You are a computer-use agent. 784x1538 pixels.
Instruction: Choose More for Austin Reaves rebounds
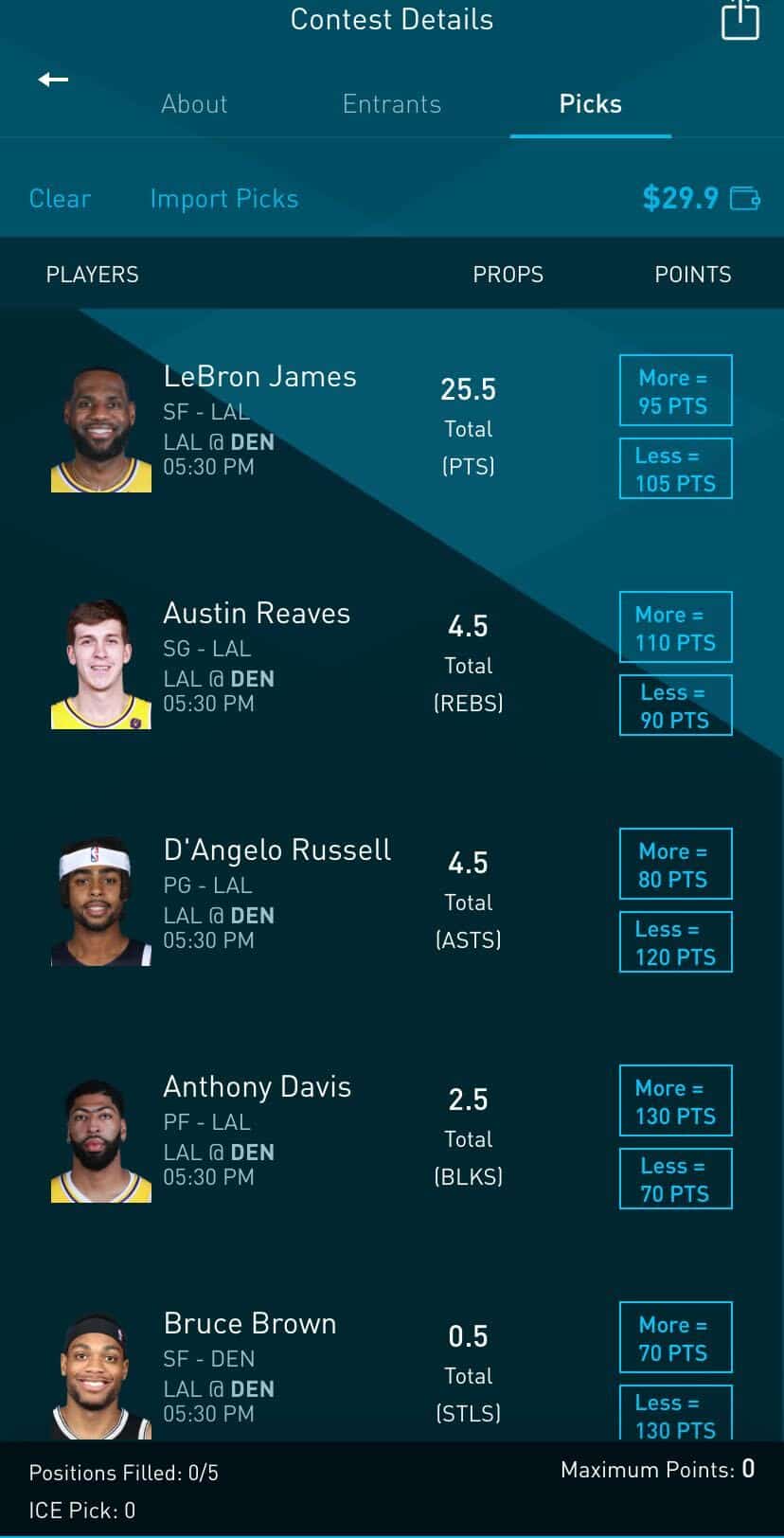[675, 628]
